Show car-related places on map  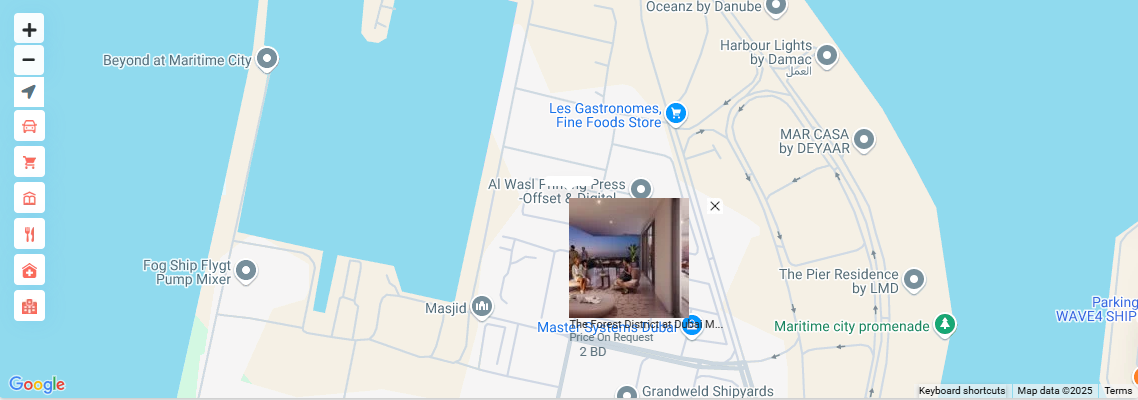coord(29,126)
